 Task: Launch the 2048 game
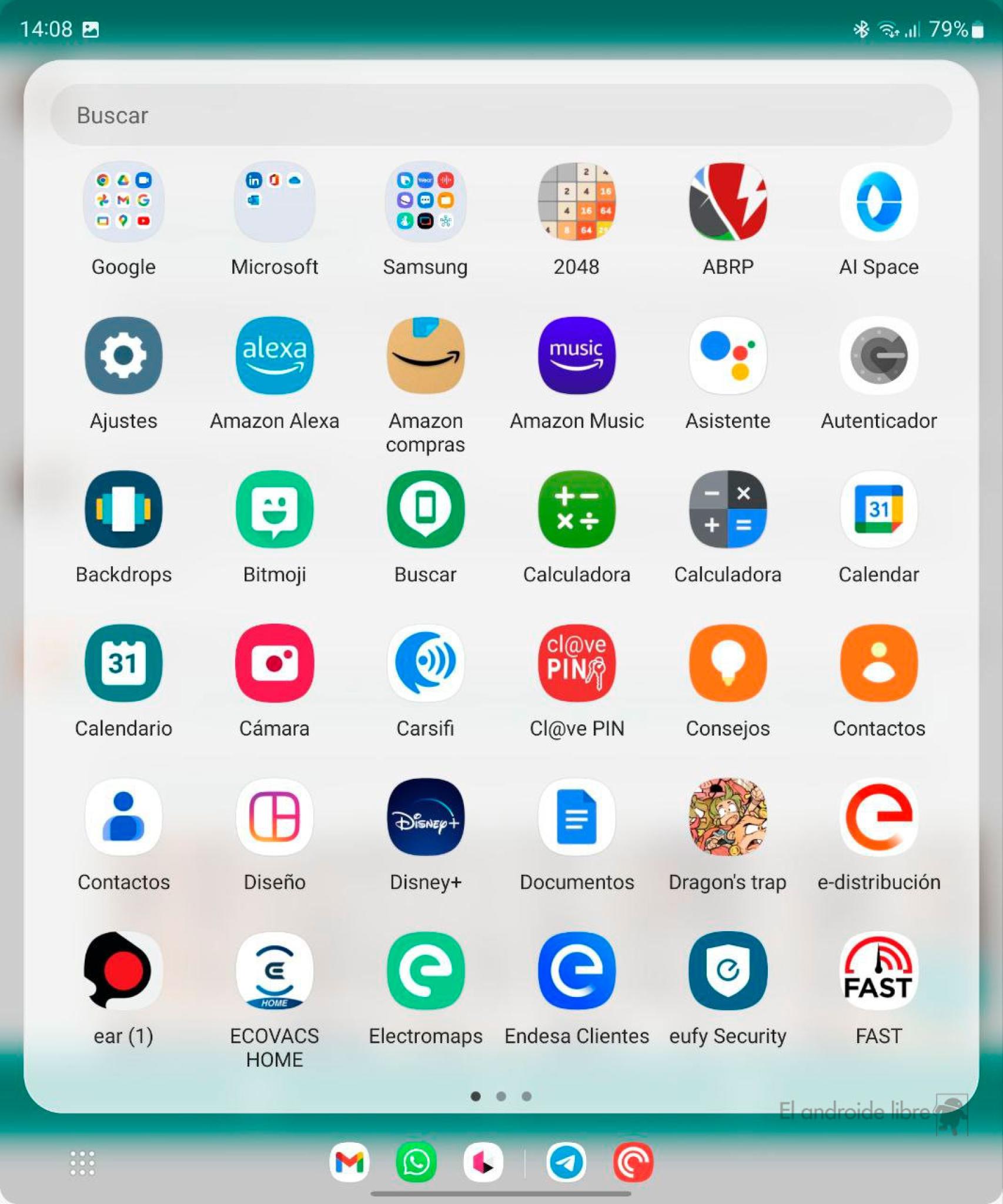[576, 202]
